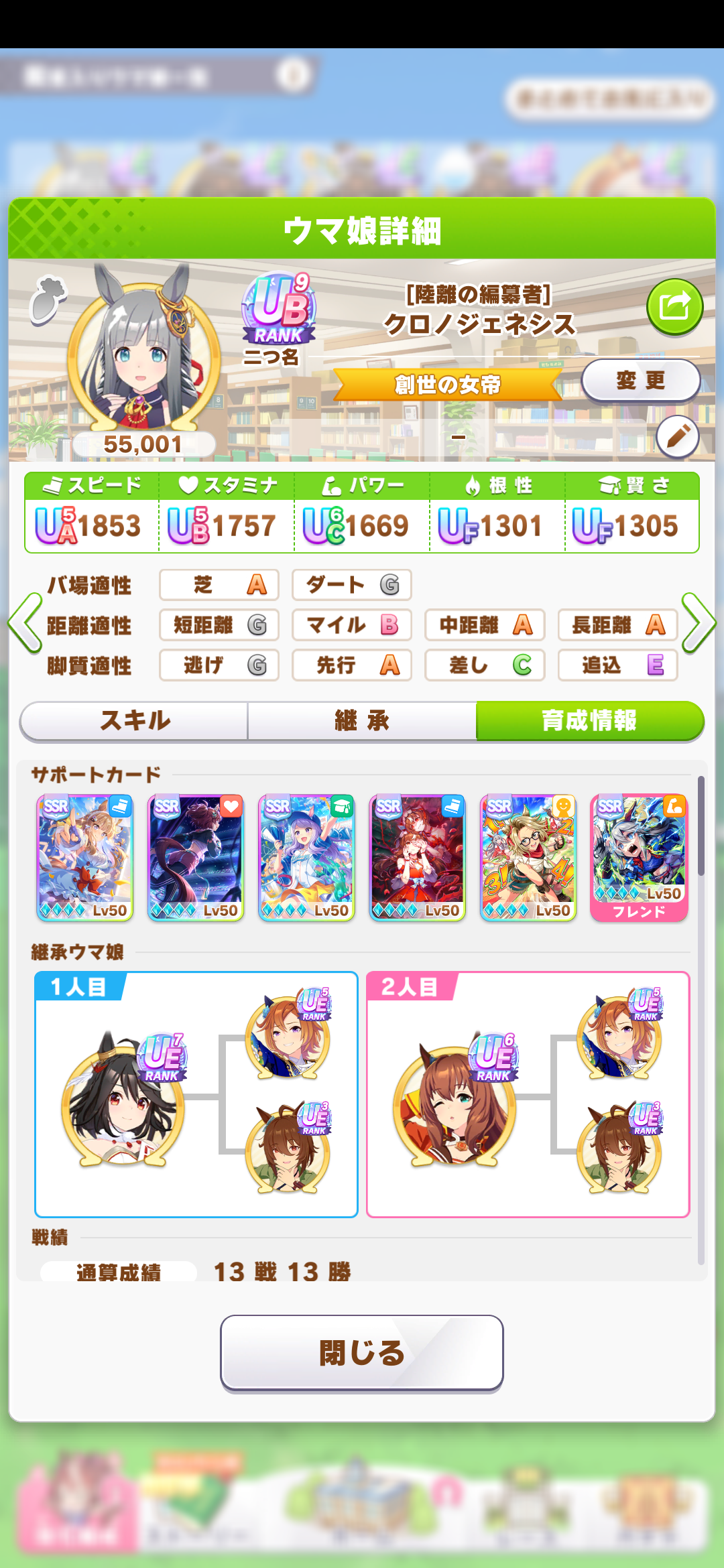Viewport: 724px width, 1568px height.
Task: Switch to the 継承 tab
Action: tap(362, 721)
